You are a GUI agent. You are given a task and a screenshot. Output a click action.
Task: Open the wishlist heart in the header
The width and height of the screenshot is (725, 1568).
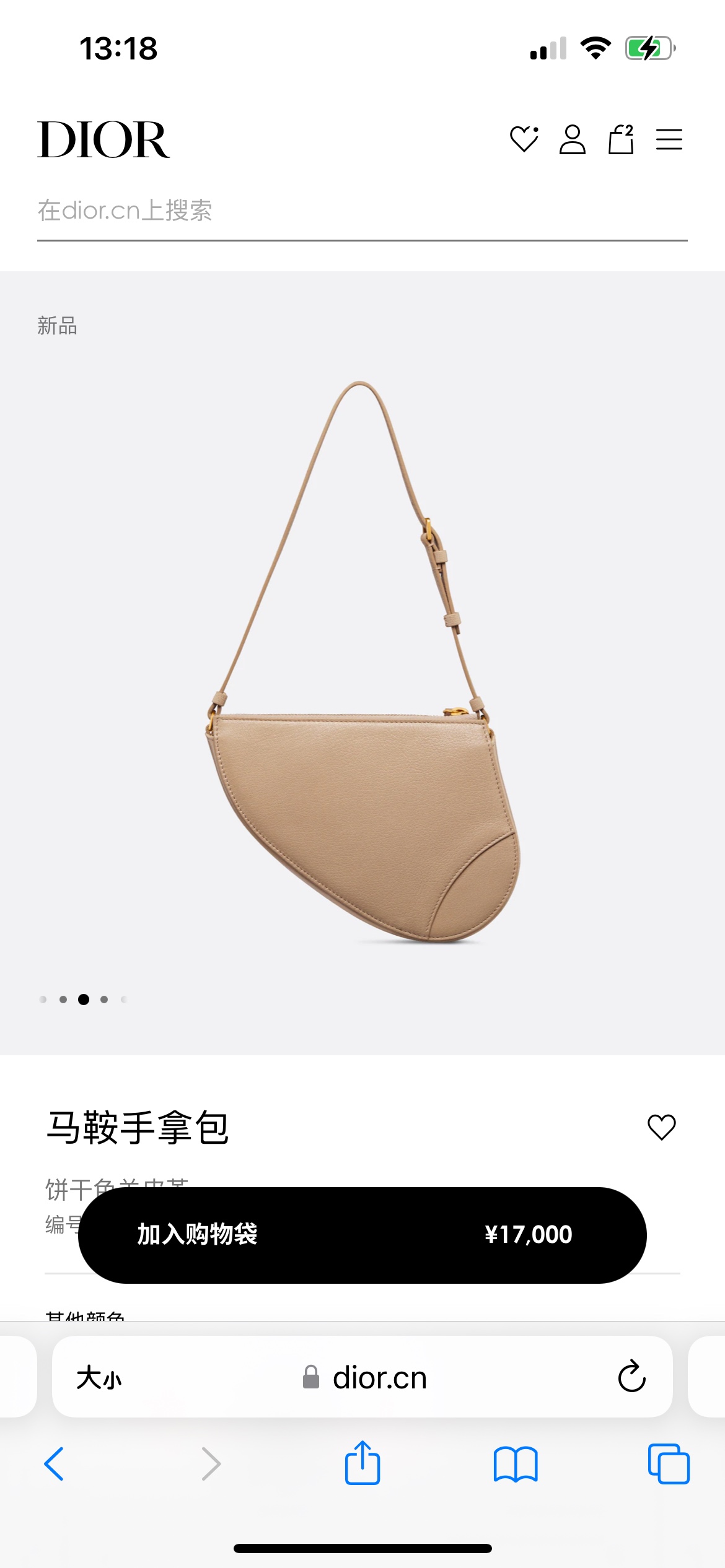pyautogui.click(x=524, y=139)
